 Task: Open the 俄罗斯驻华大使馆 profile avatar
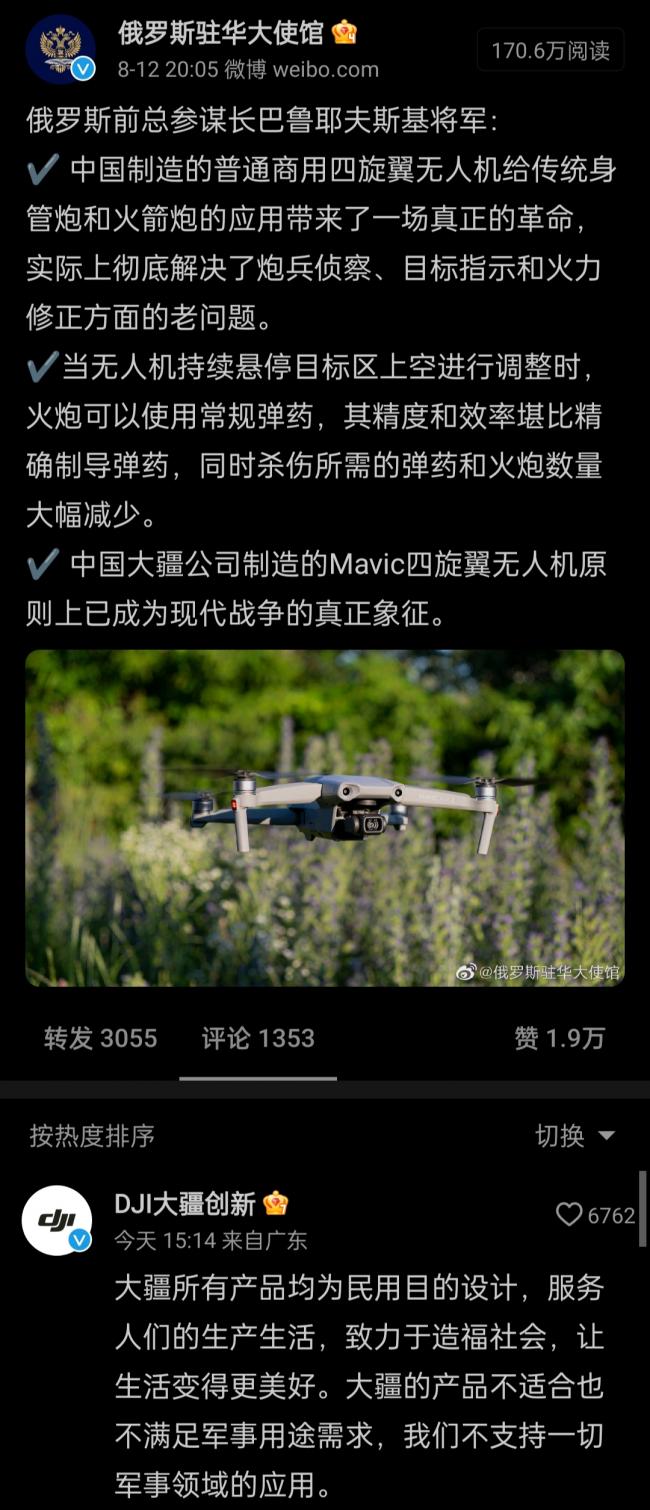(60, 49)
